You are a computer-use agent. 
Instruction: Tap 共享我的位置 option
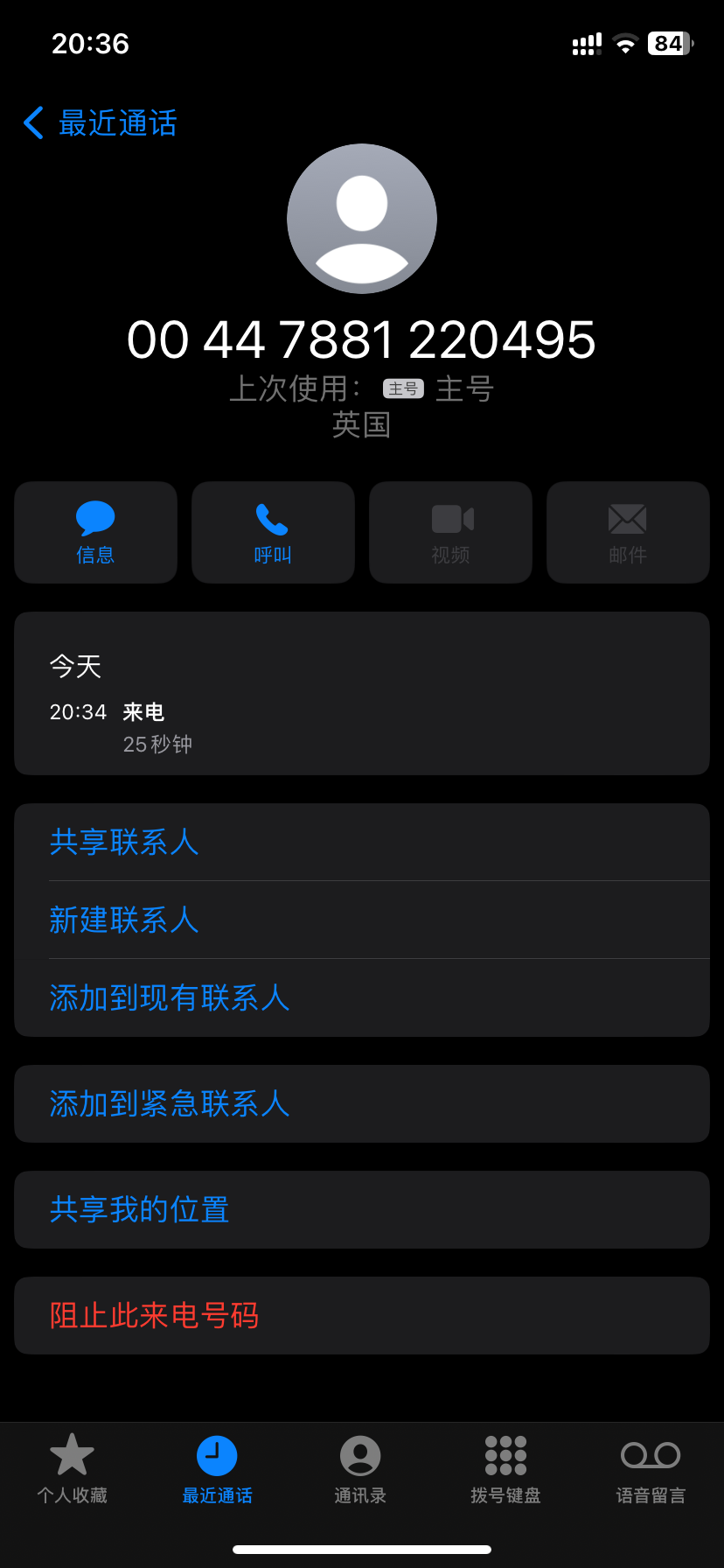tap(140, 1209)
